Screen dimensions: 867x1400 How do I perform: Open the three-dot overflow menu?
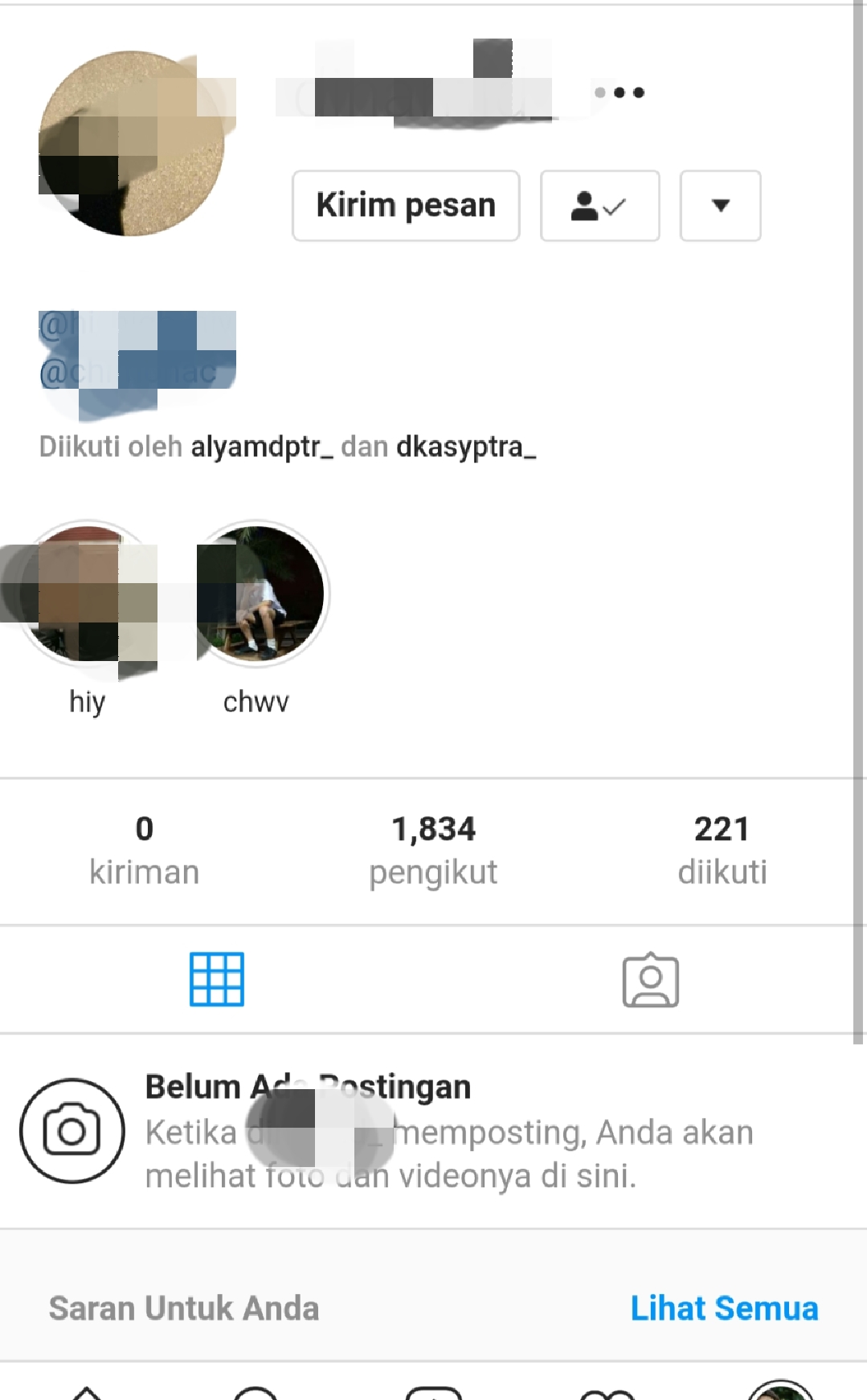(x=620, y=92)
